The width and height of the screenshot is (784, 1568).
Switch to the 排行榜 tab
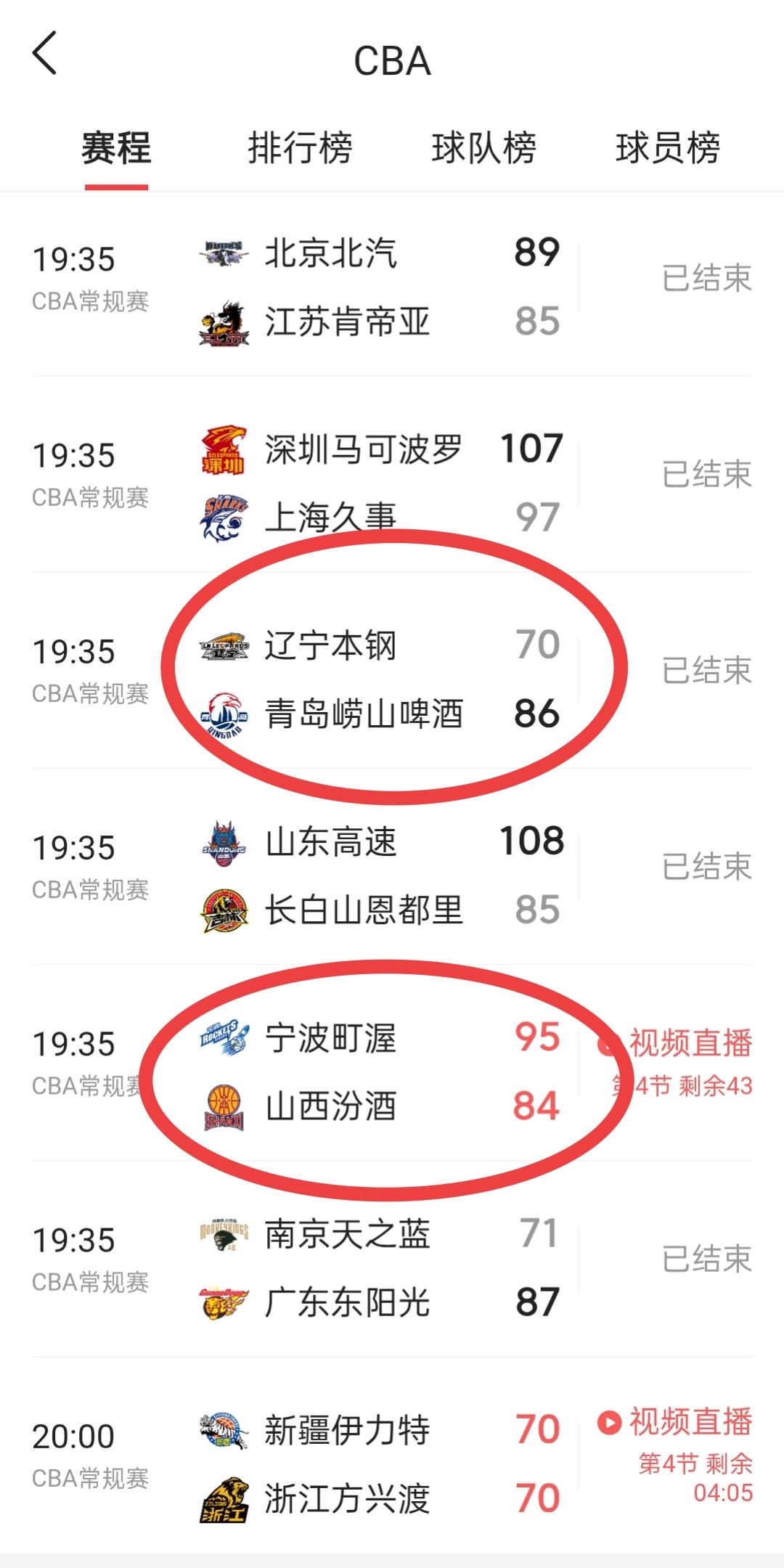coord(298,148)
